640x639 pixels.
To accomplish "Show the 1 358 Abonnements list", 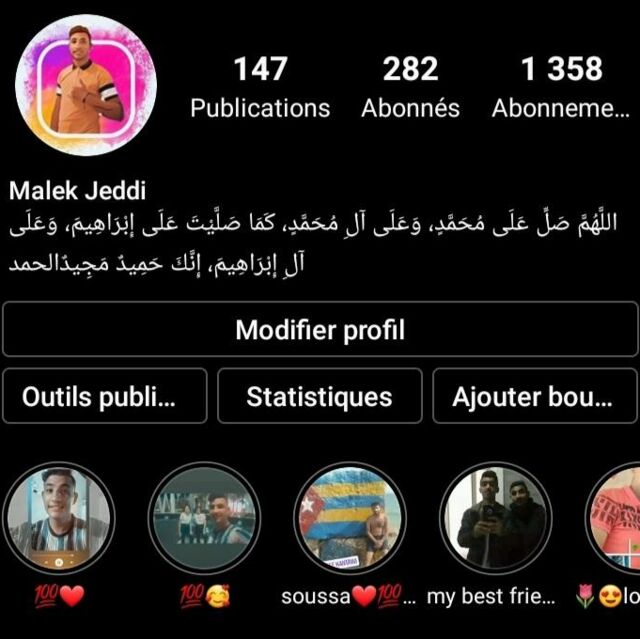I will coord(560,87).
